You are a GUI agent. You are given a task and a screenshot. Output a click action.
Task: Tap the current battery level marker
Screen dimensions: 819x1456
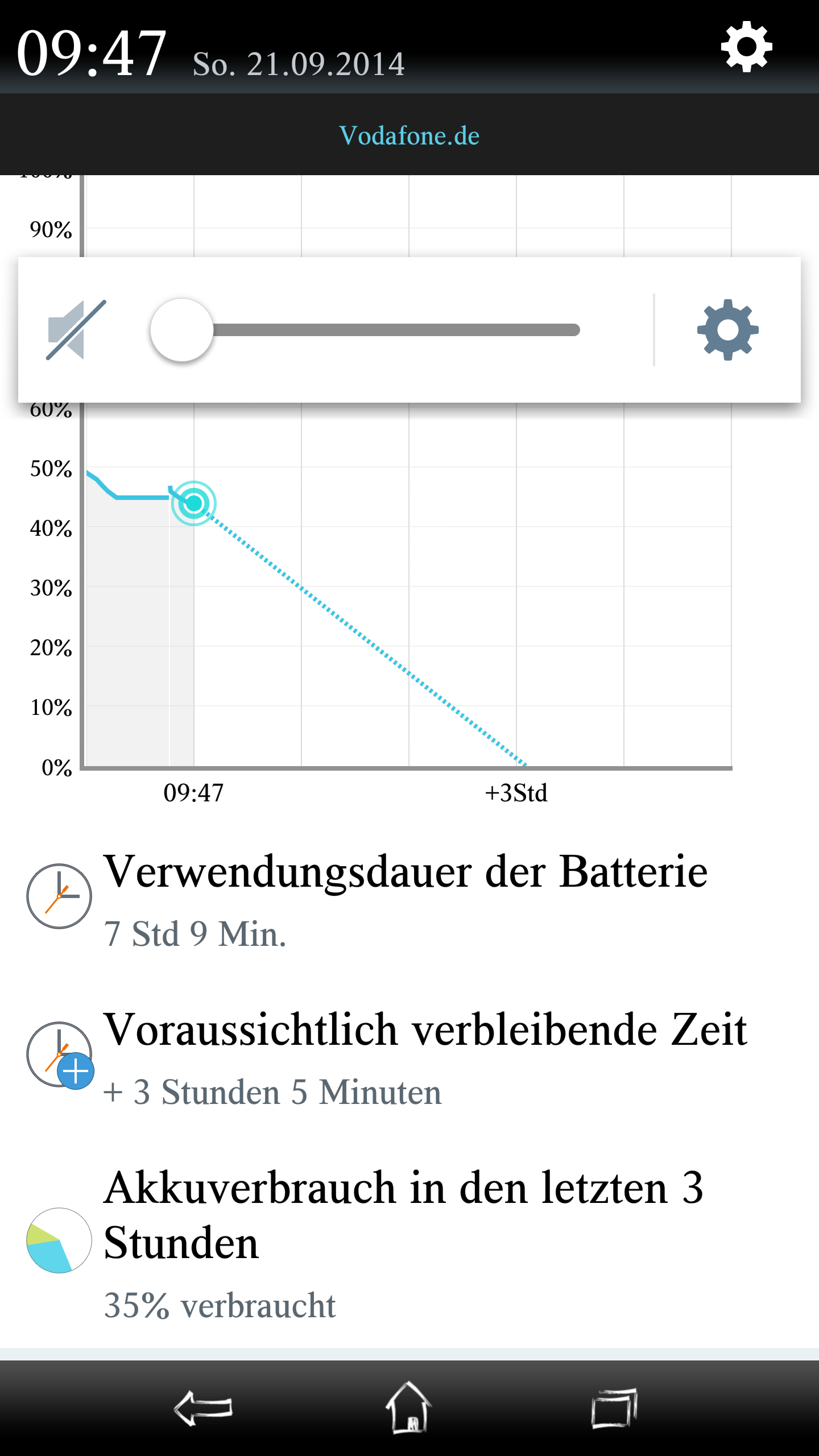coord(194,503)
